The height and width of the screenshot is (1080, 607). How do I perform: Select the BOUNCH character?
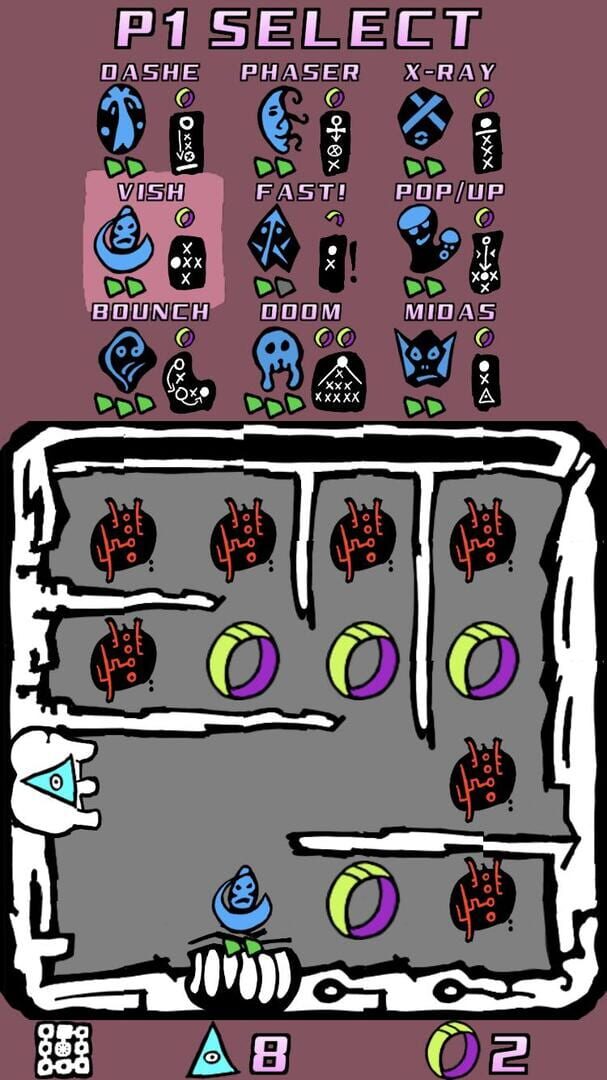[125, 360]
